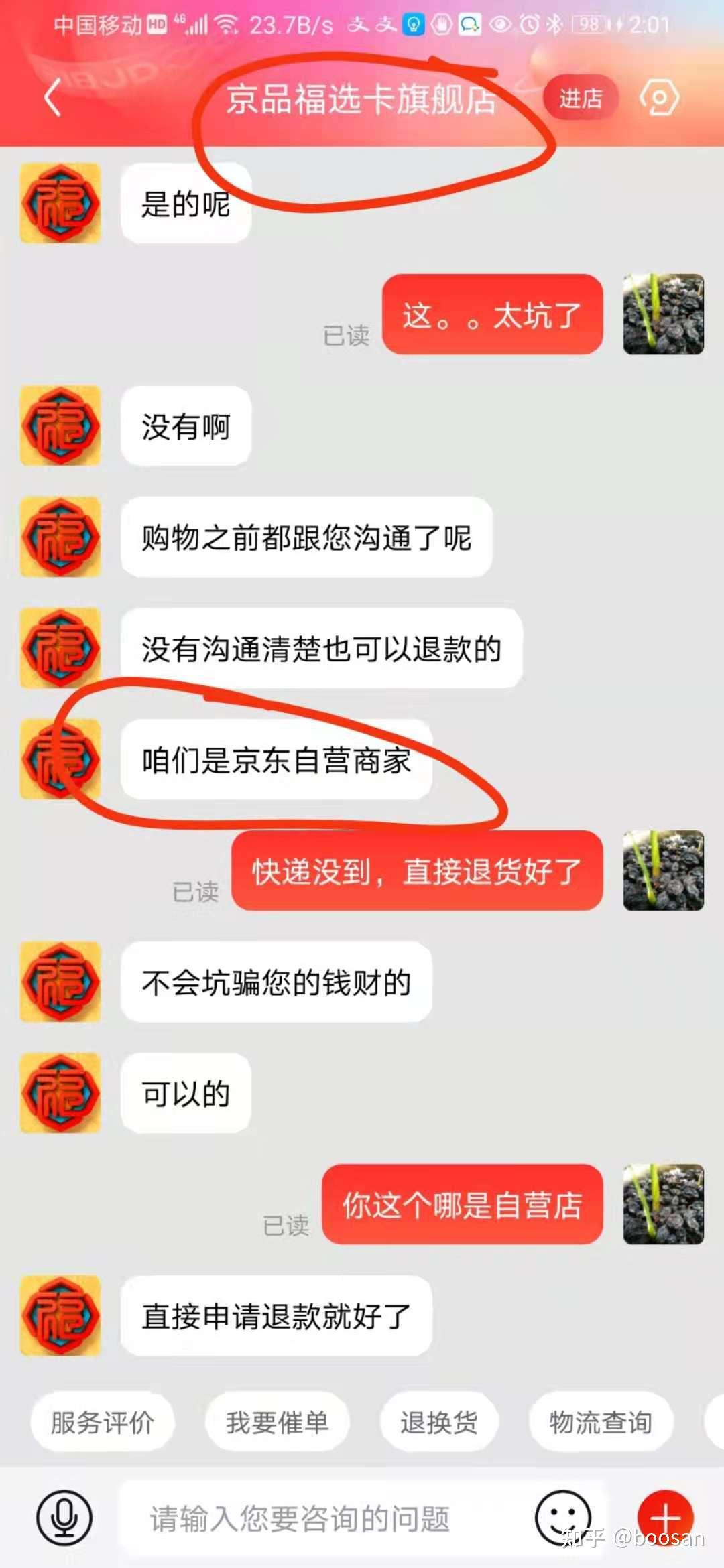Open the 退换货 option

[439, 1422]
